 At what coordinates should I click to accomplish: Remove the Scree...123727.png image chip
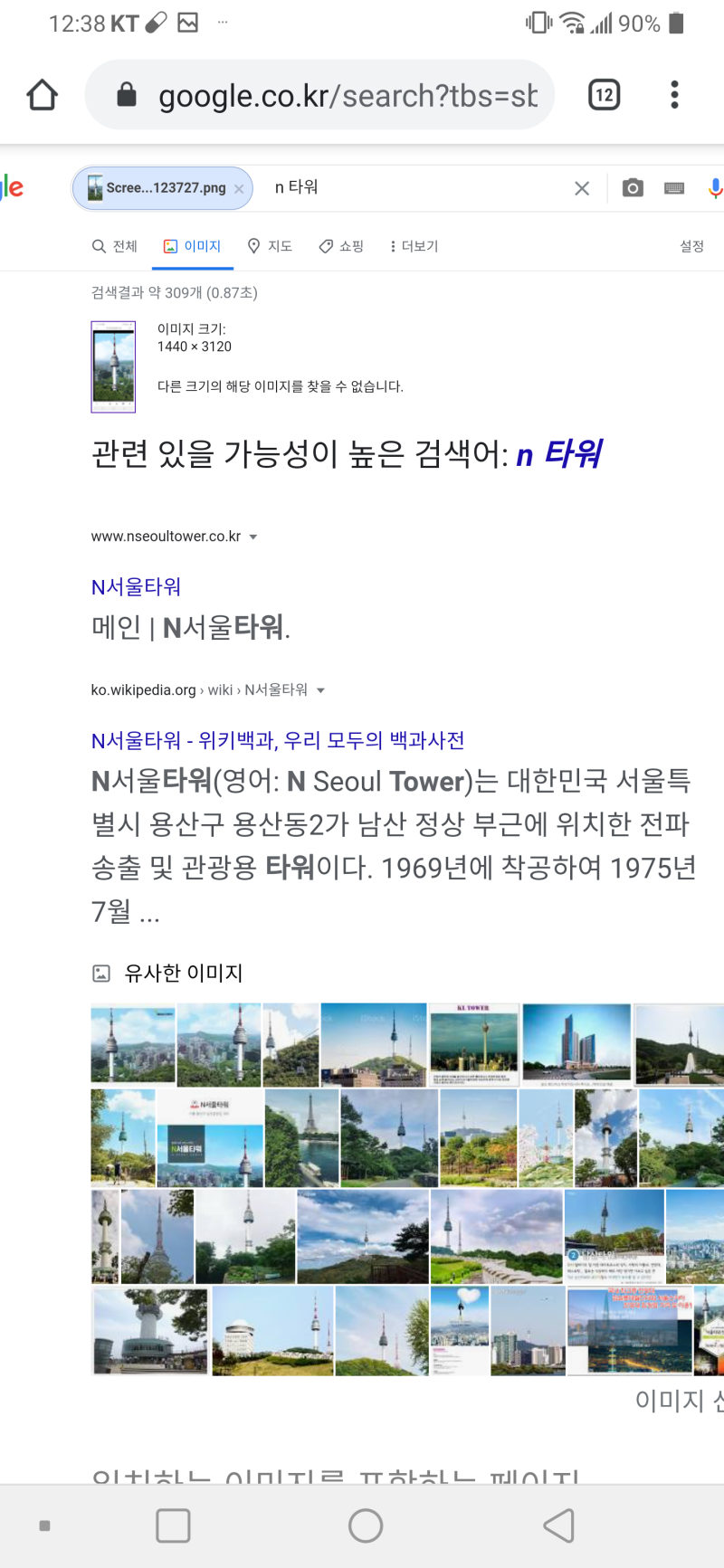239,189
